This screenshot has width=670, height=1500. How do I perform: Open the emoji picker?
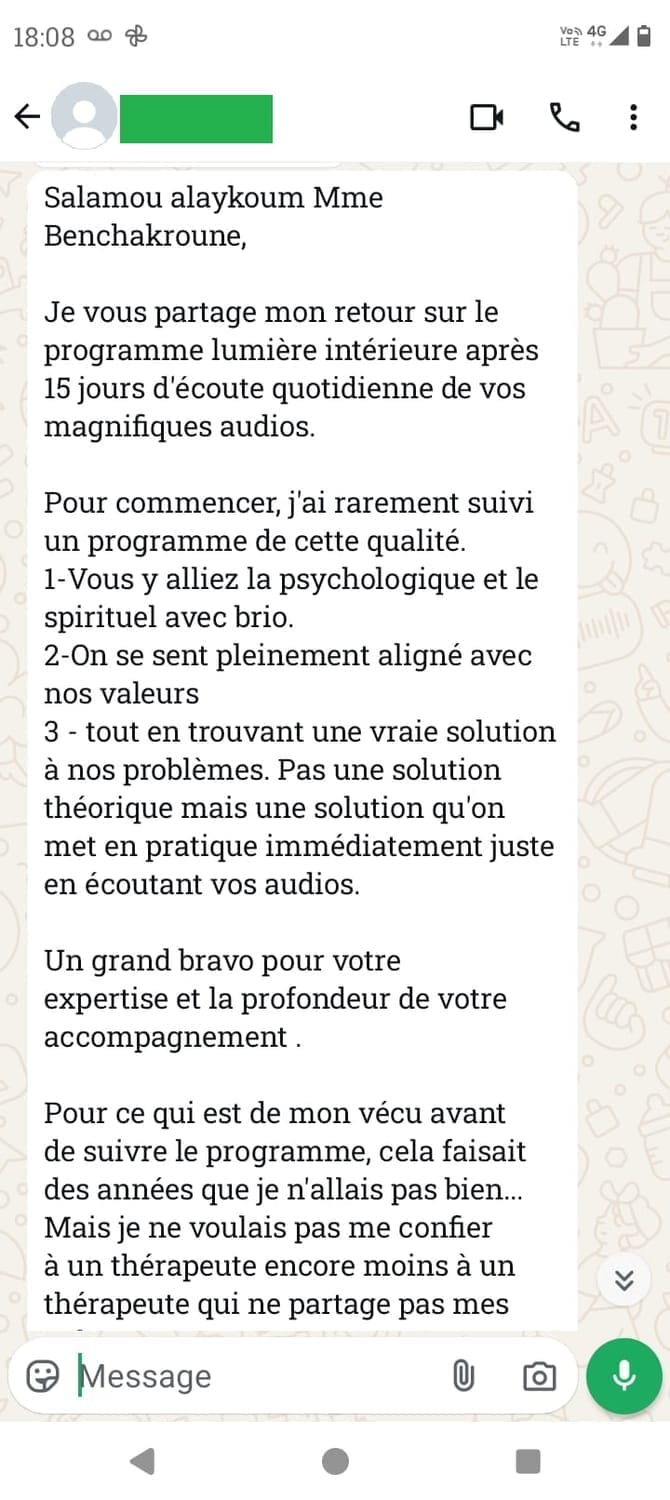coord(42,1376)
